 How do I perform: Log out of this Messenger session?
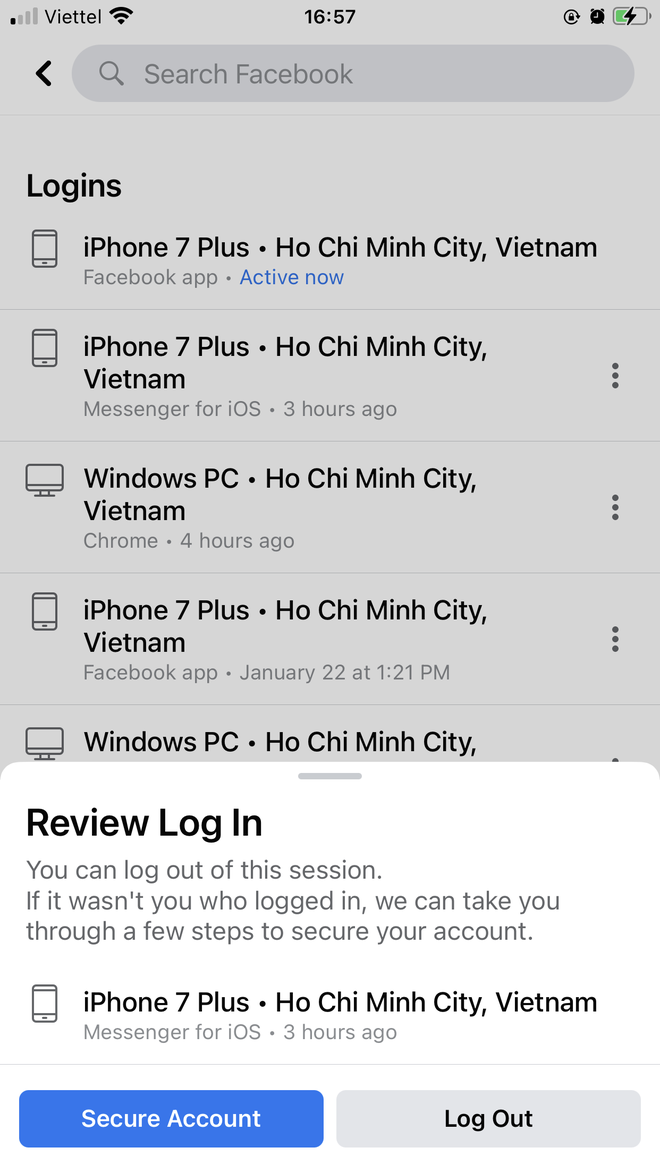488,1118
